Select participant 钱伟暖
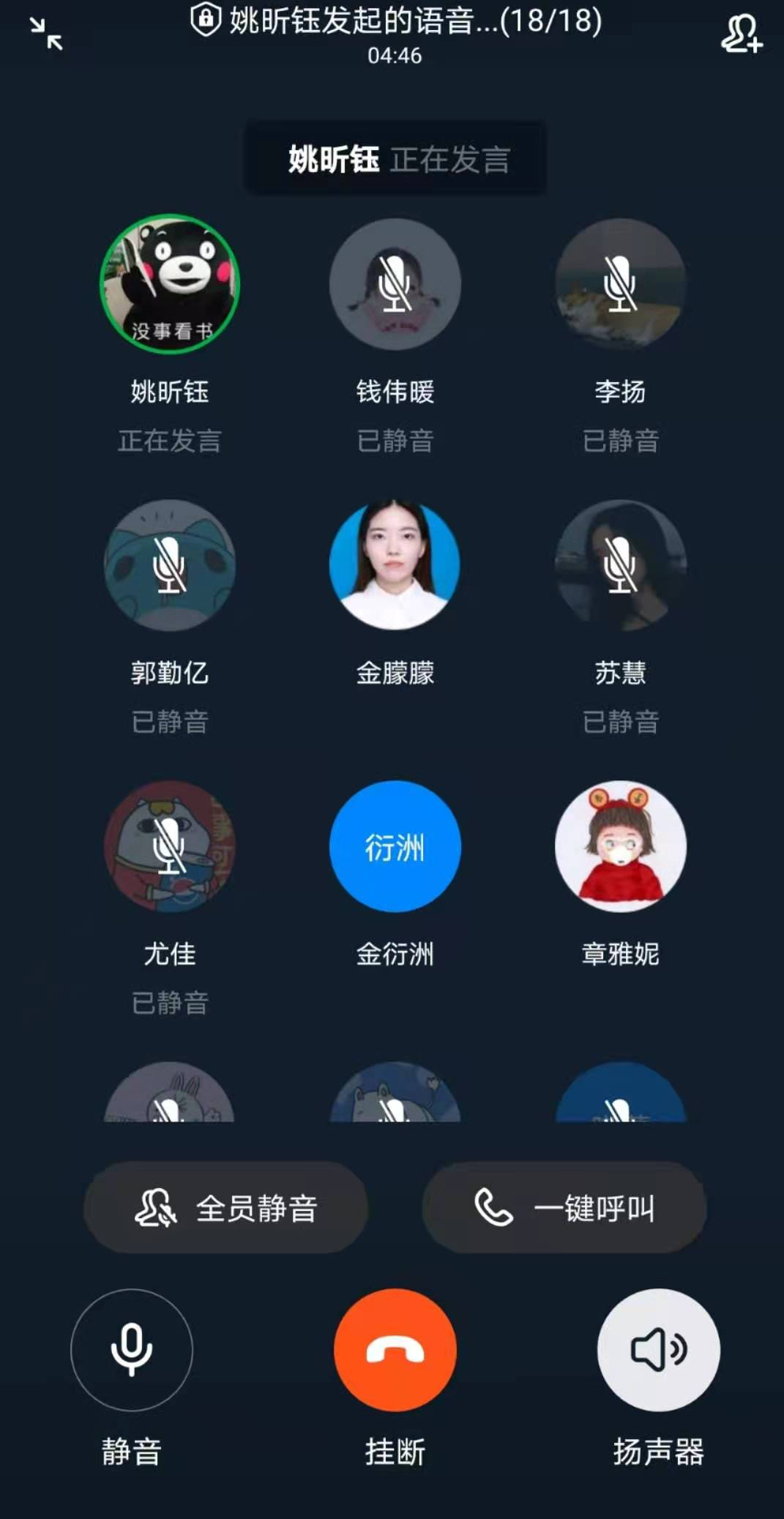 click(x=395, y=284)
